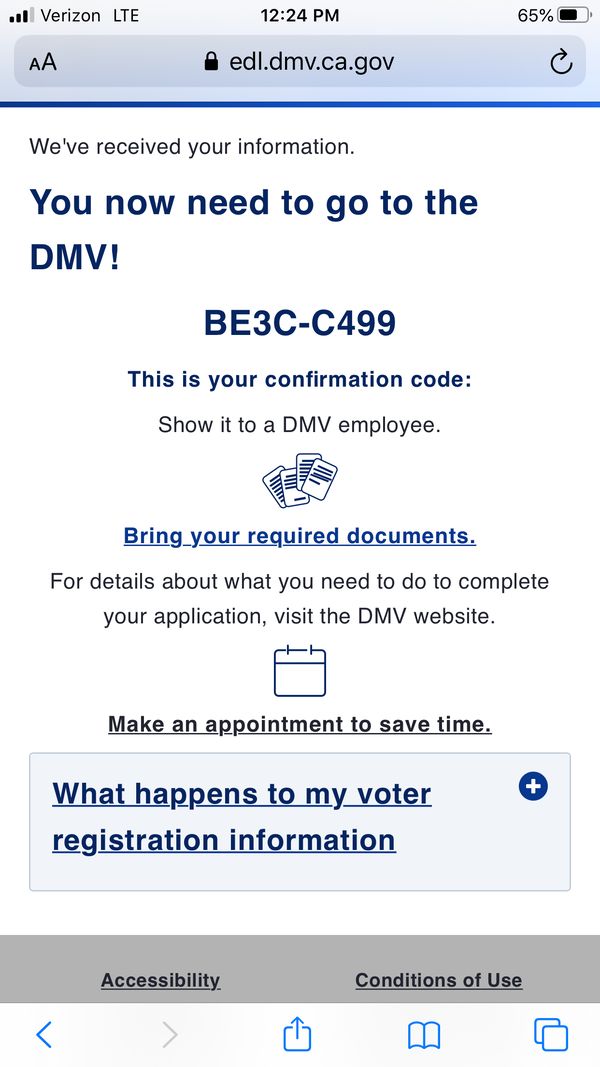600x1067 pixels.
Task: Share this page
Action: (297, 1034)
